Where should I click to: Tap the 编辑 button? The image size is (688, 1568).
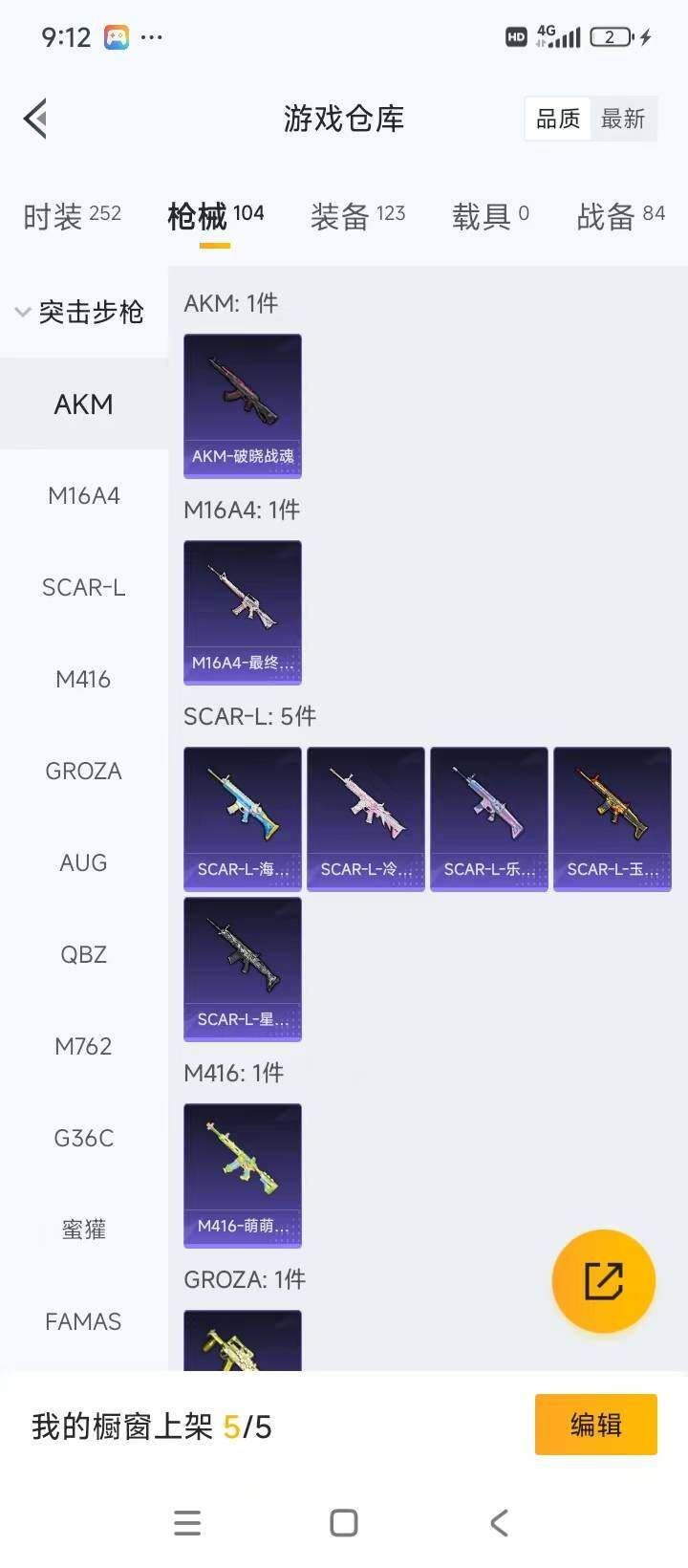(595, 1425)
